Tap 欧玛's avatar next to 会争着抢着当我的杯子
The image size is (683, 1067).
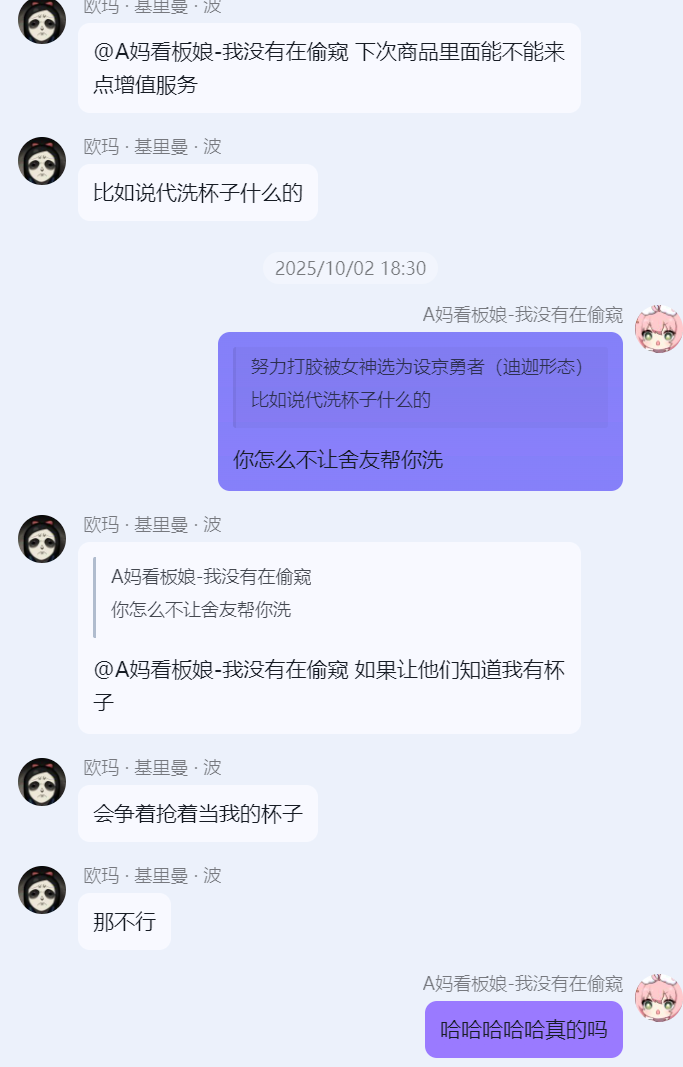[x=42, y=782]
